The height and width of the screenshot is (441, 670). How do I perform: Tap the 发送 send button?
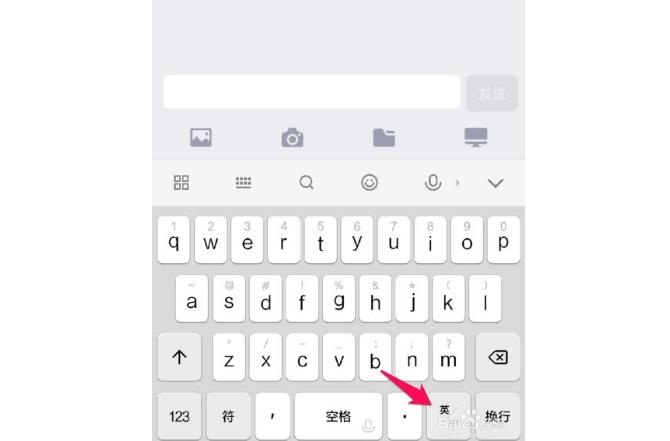tap(492, 93)
